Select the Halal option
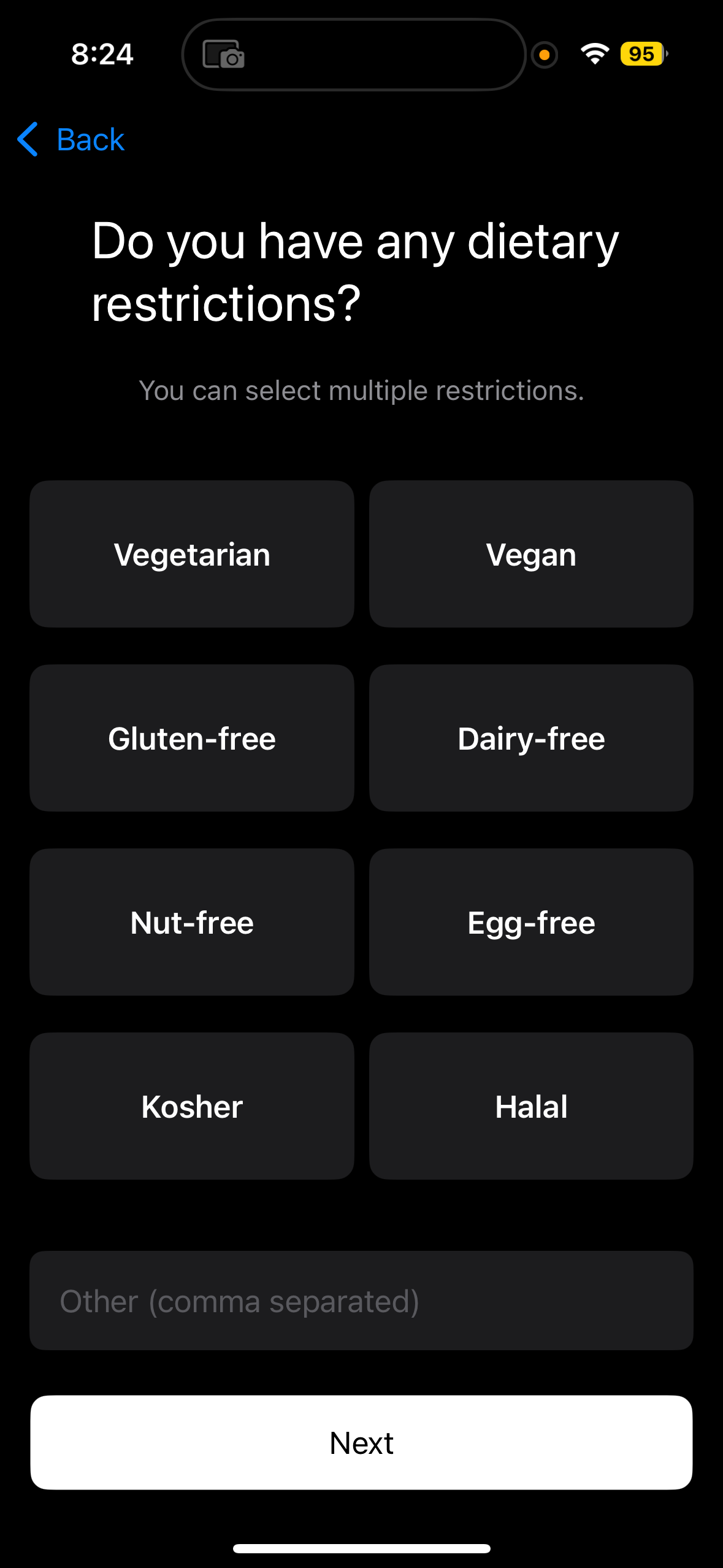The height and width of the screenshot is (1568, 723). click(531, 1106)
